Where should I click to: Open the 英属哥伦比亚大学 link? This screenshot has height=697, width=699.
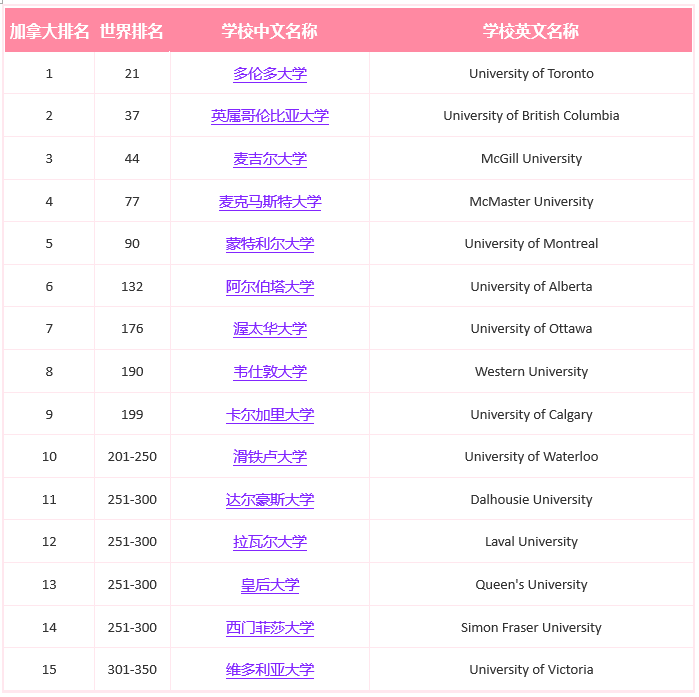tap(270, 116)
